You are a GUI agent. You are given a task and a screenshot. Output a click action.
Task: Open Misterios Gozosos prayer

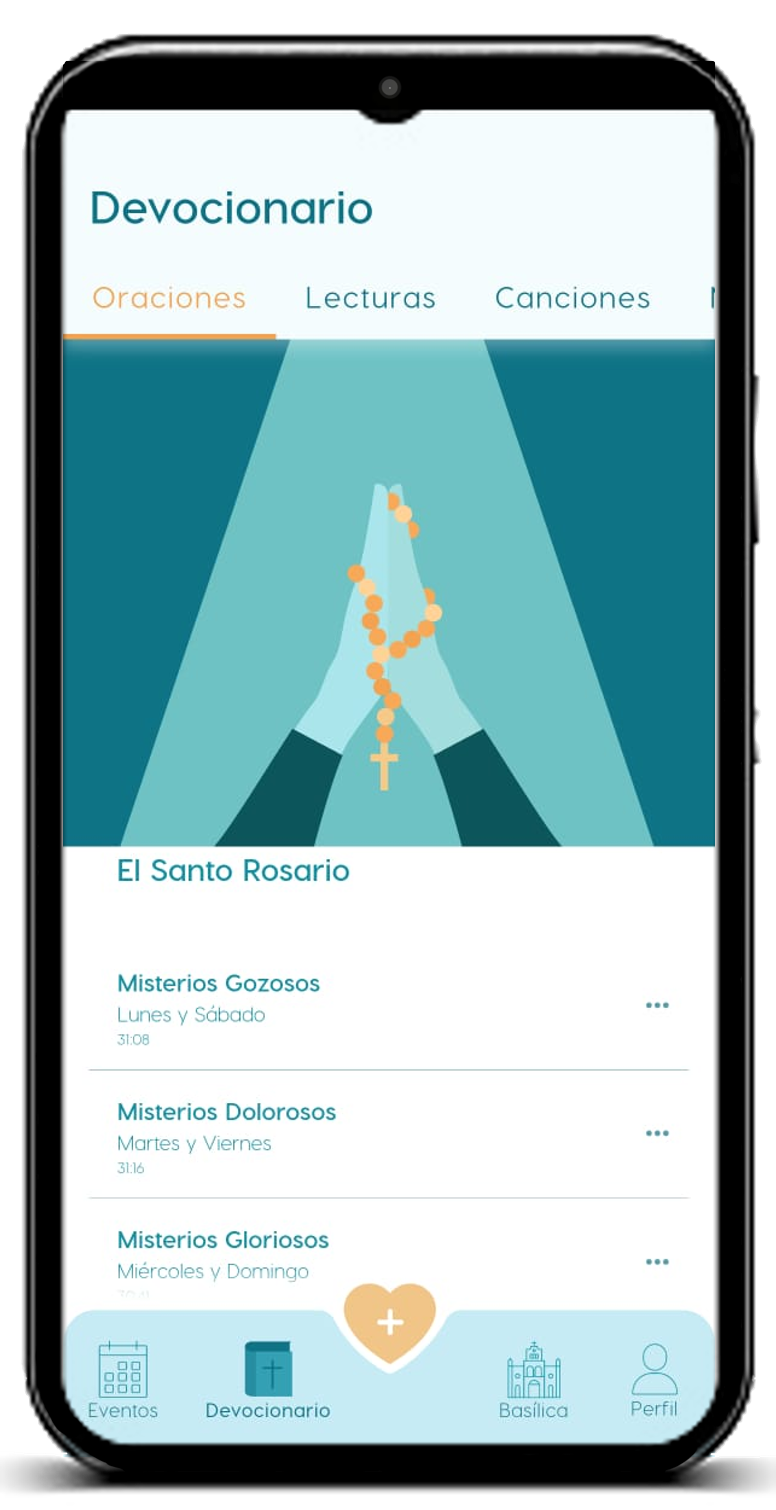pos(218,984)
